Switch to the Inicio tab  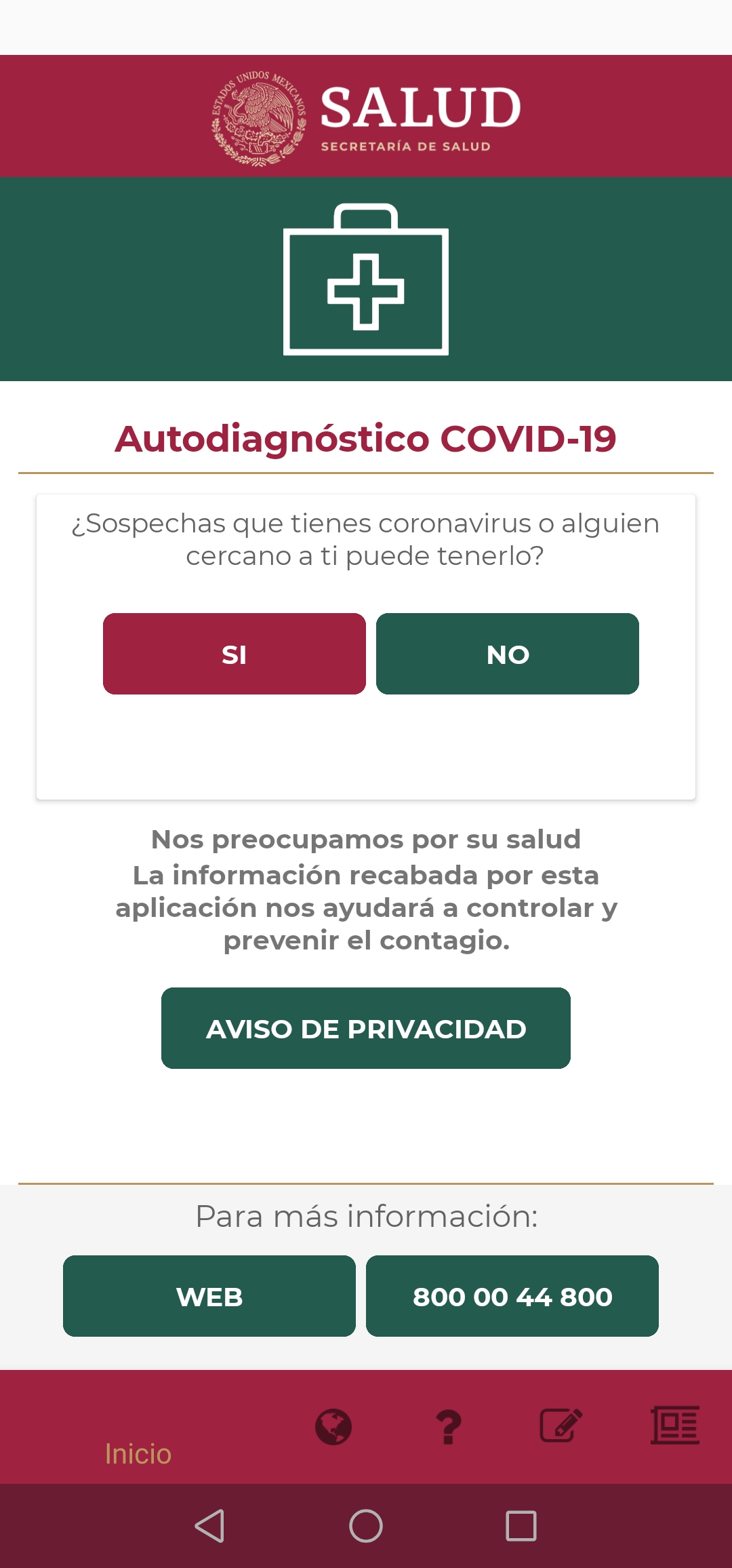[x=138, y=1453]
